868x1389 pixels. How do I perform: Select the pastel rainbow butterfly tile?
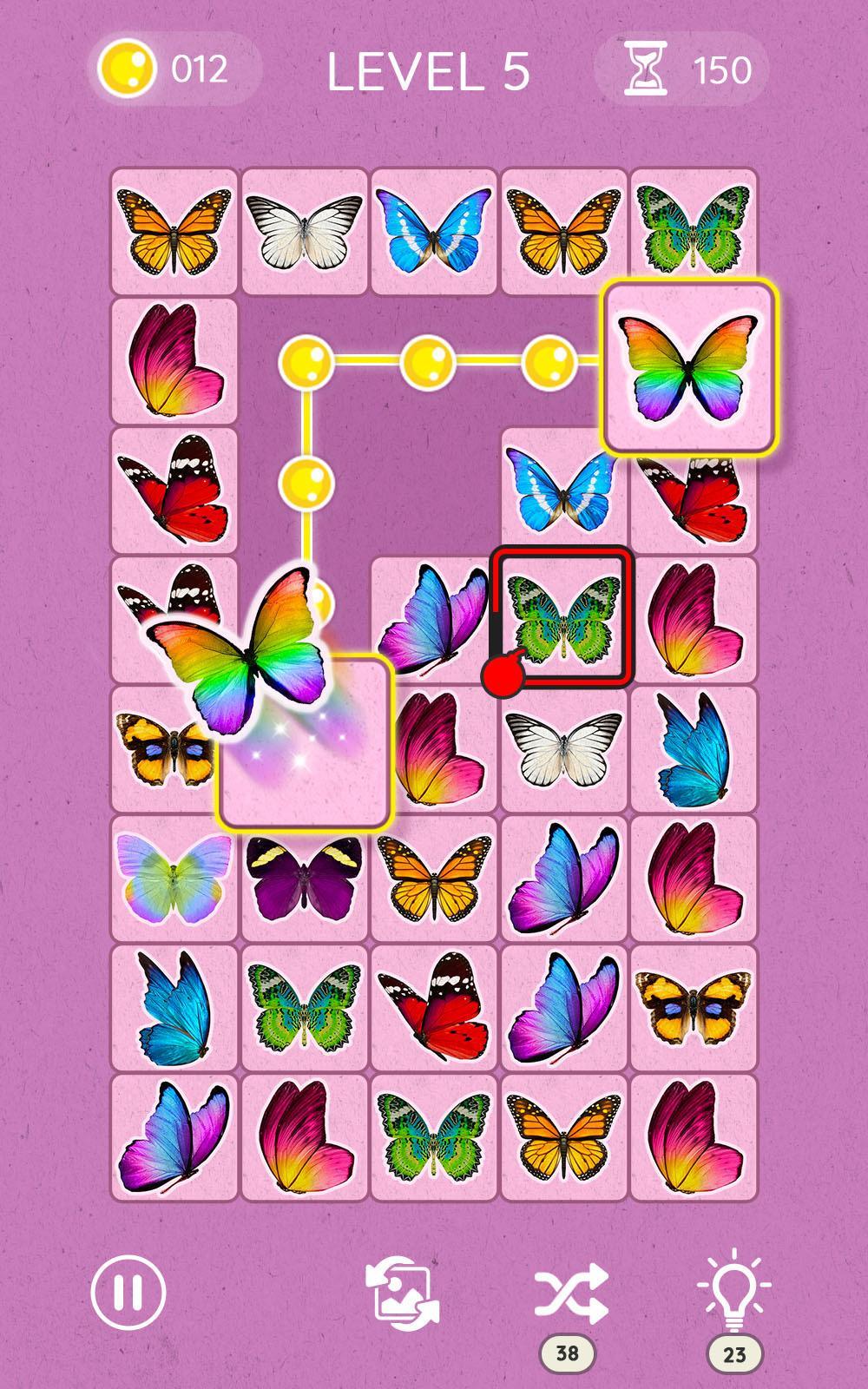[174, 878]
